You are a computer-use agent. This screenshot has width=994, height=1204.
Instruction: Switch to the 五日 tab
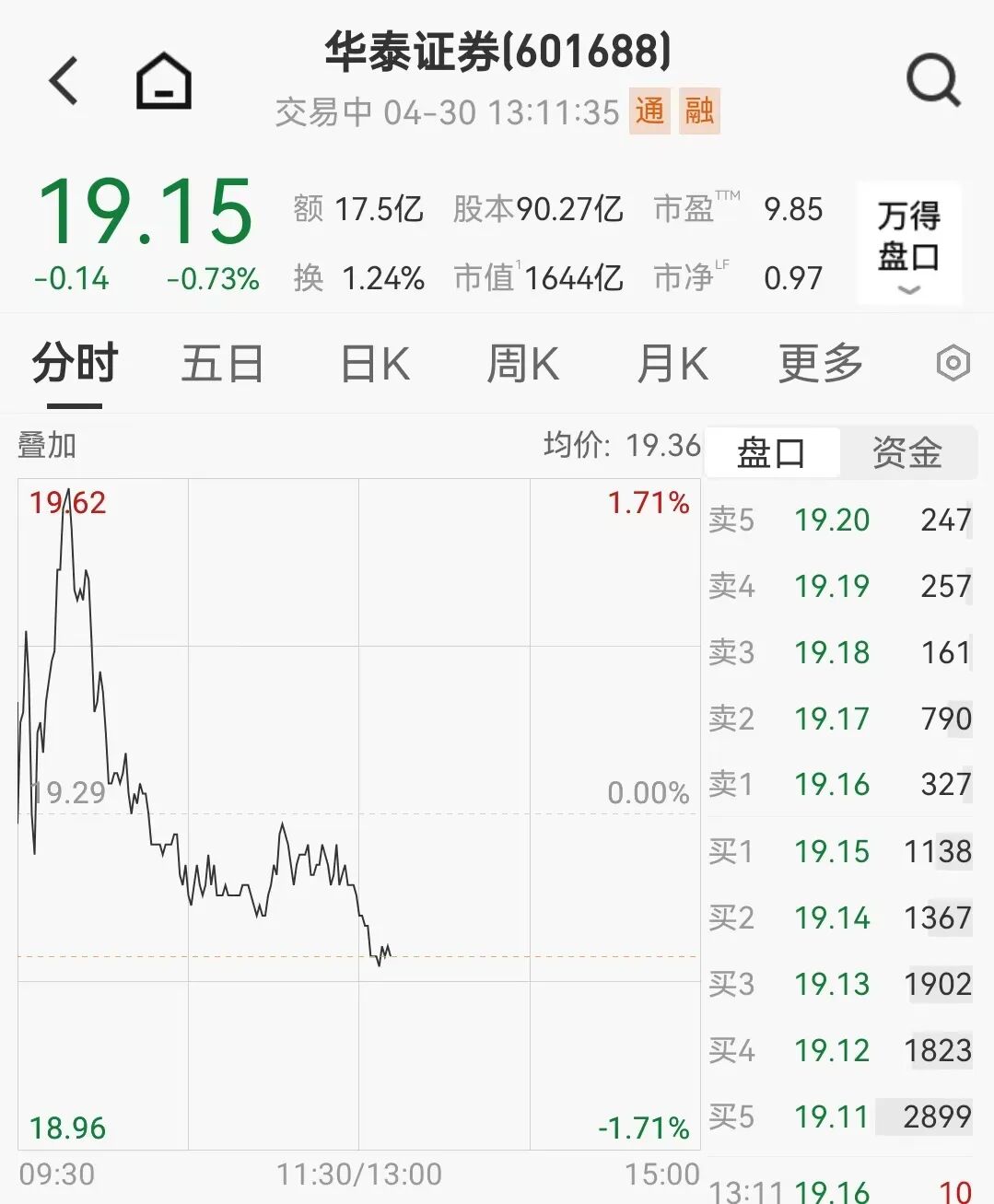click(x=221, y=364)
